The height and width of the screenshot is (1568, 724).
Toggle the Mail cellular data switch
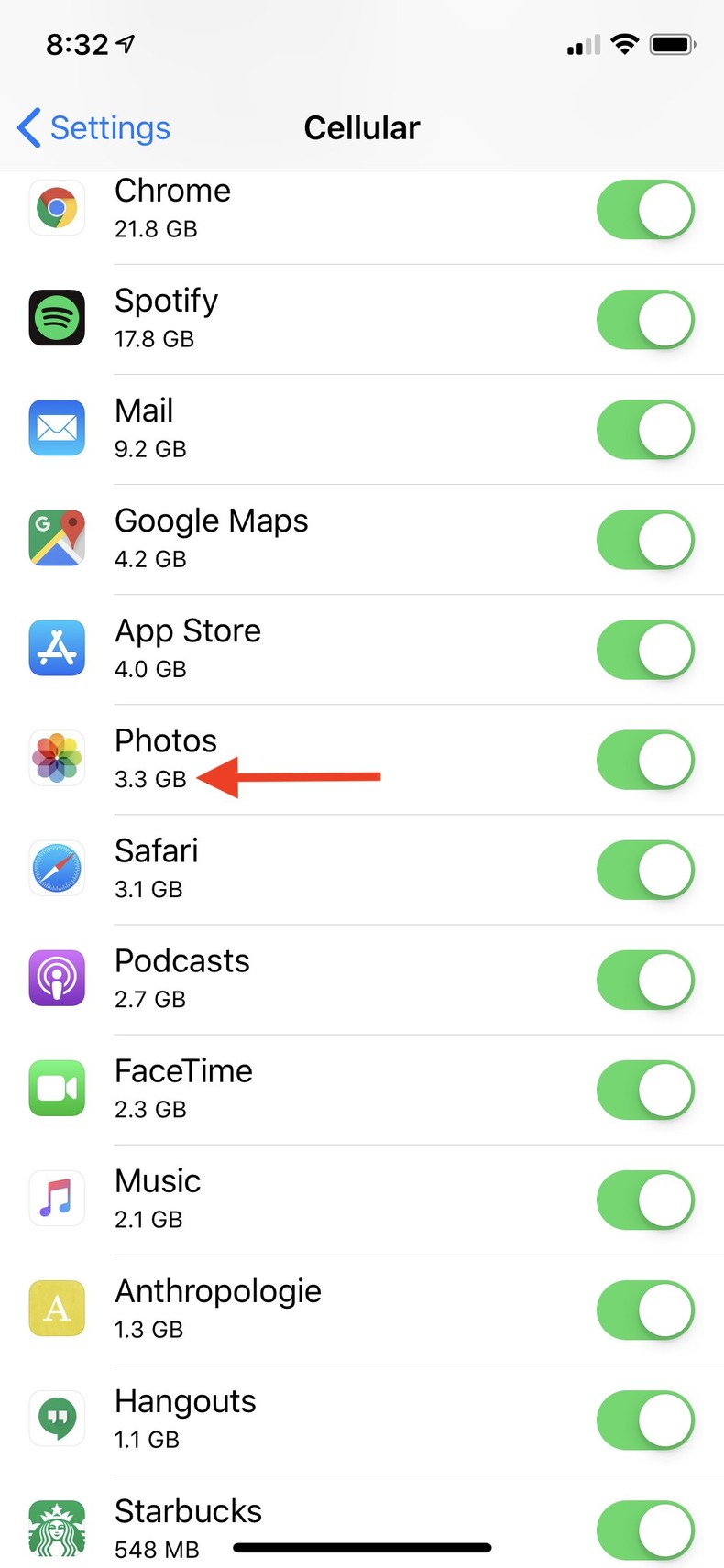tap(645, 430)
